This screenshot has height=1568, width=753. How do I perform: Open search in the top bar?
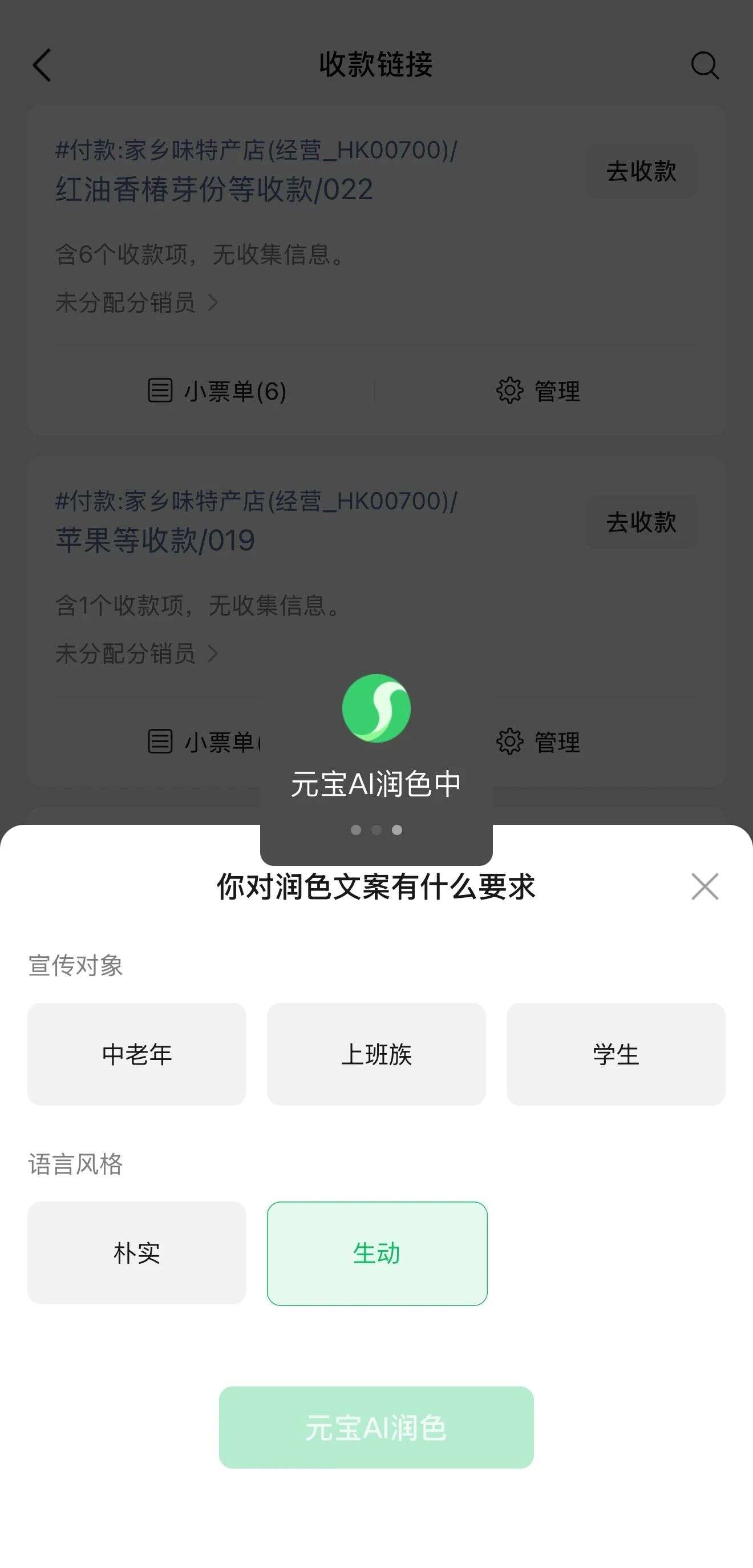point(705,65)
